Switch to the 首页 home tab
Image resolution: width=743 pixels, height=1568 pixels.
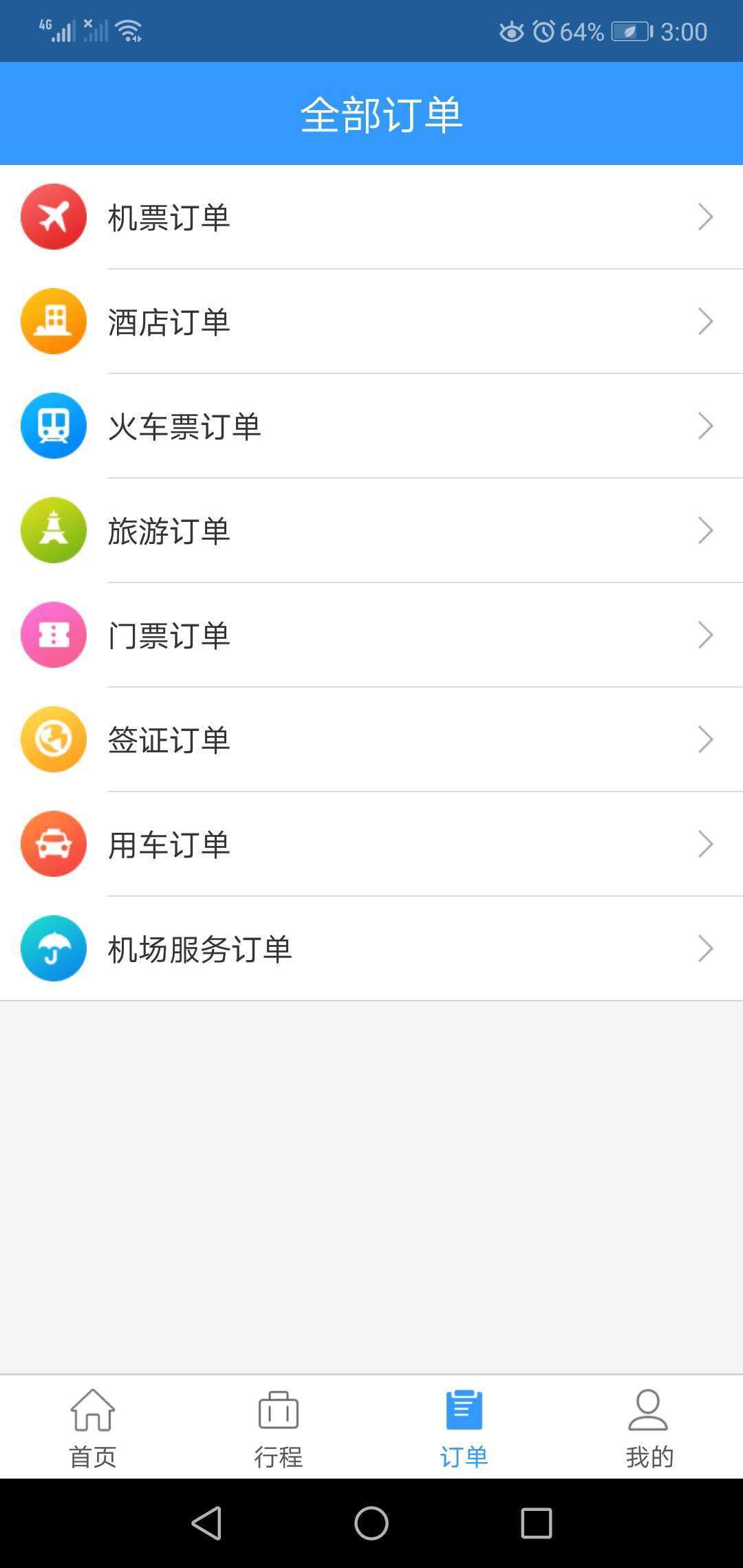coord(93,1428)
